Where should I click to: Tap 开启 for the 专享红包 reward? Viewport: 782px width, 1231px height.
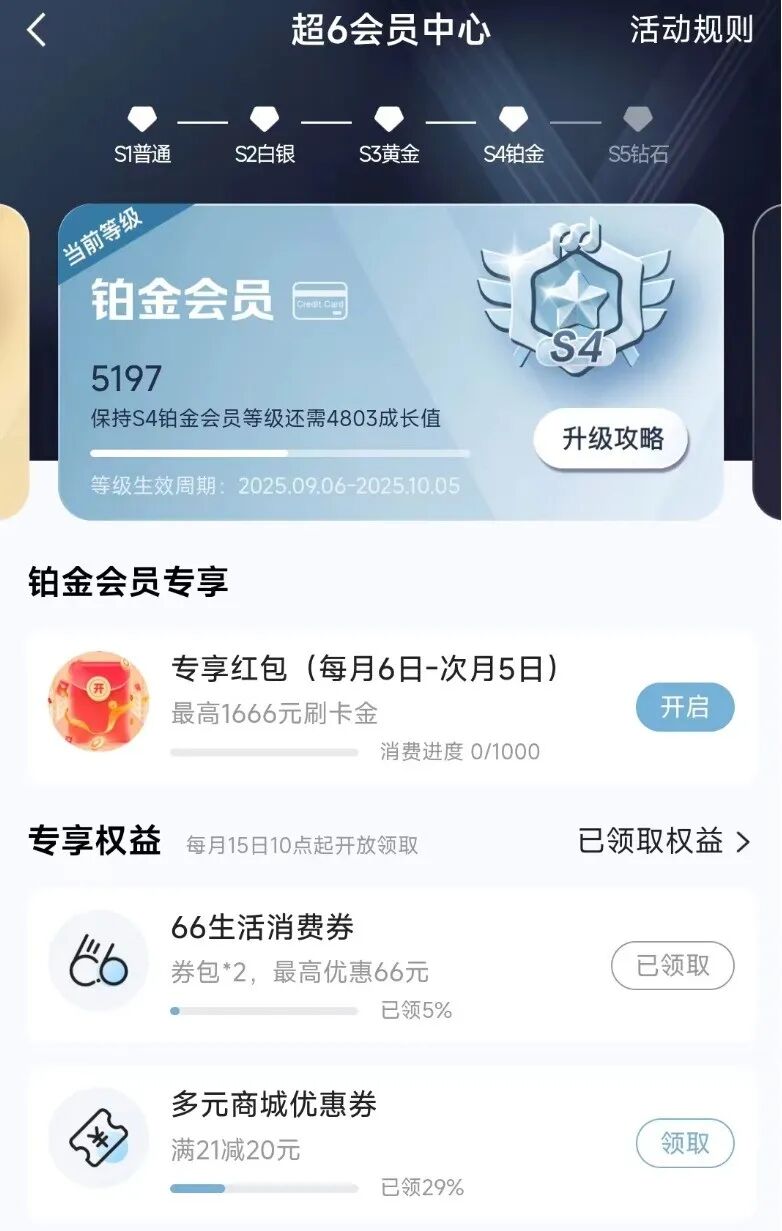pos(685,707)
